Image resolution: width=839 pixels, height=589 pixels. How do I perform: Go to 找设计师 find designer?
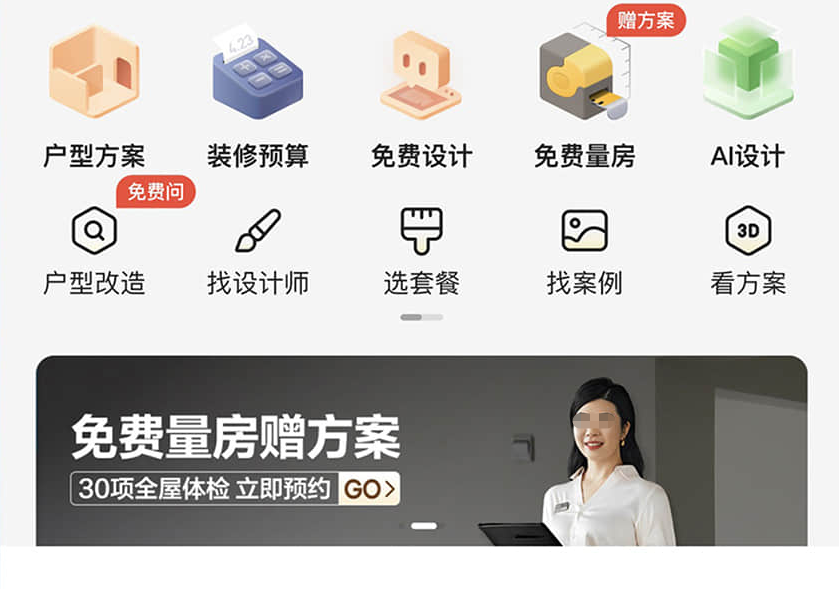point(258,250)
